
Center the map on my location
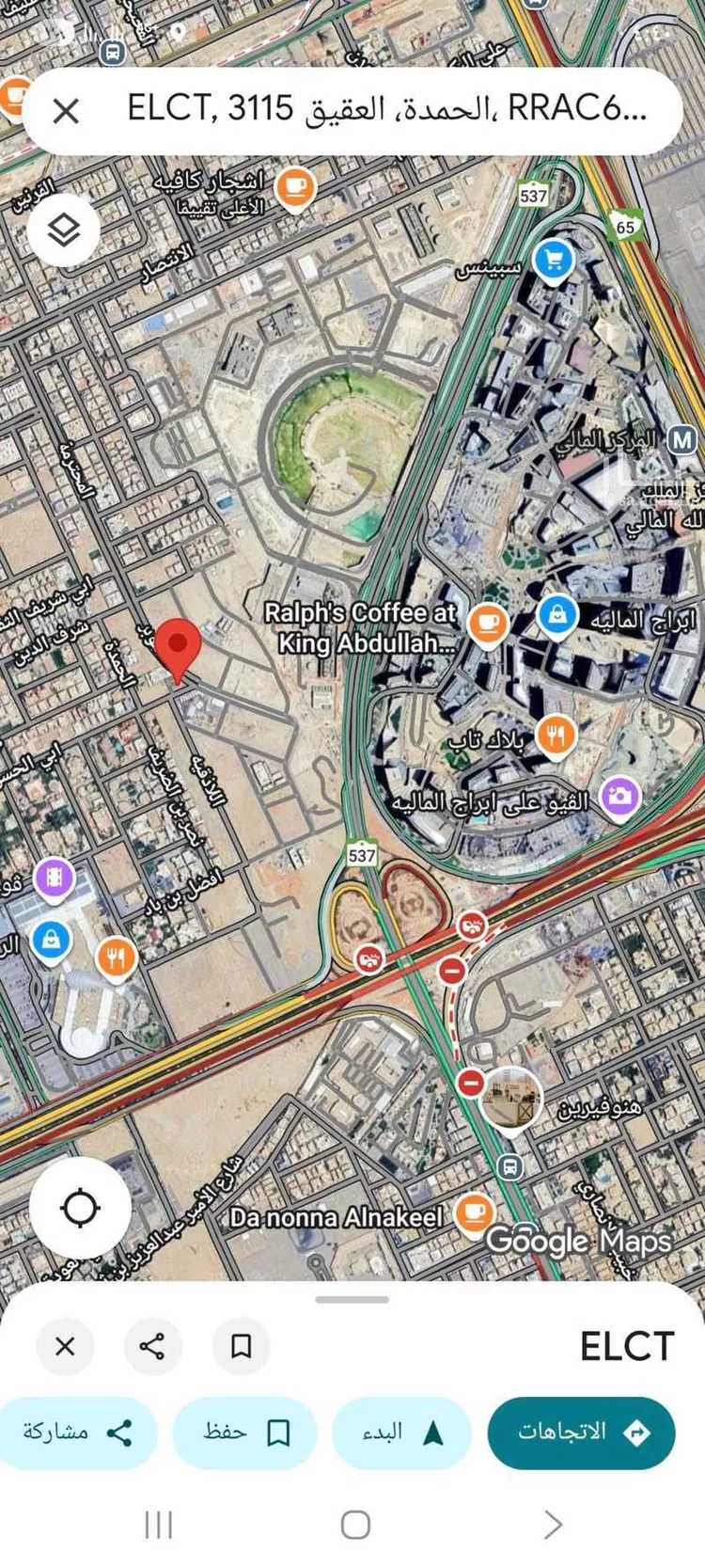[x=80, y=1207]
